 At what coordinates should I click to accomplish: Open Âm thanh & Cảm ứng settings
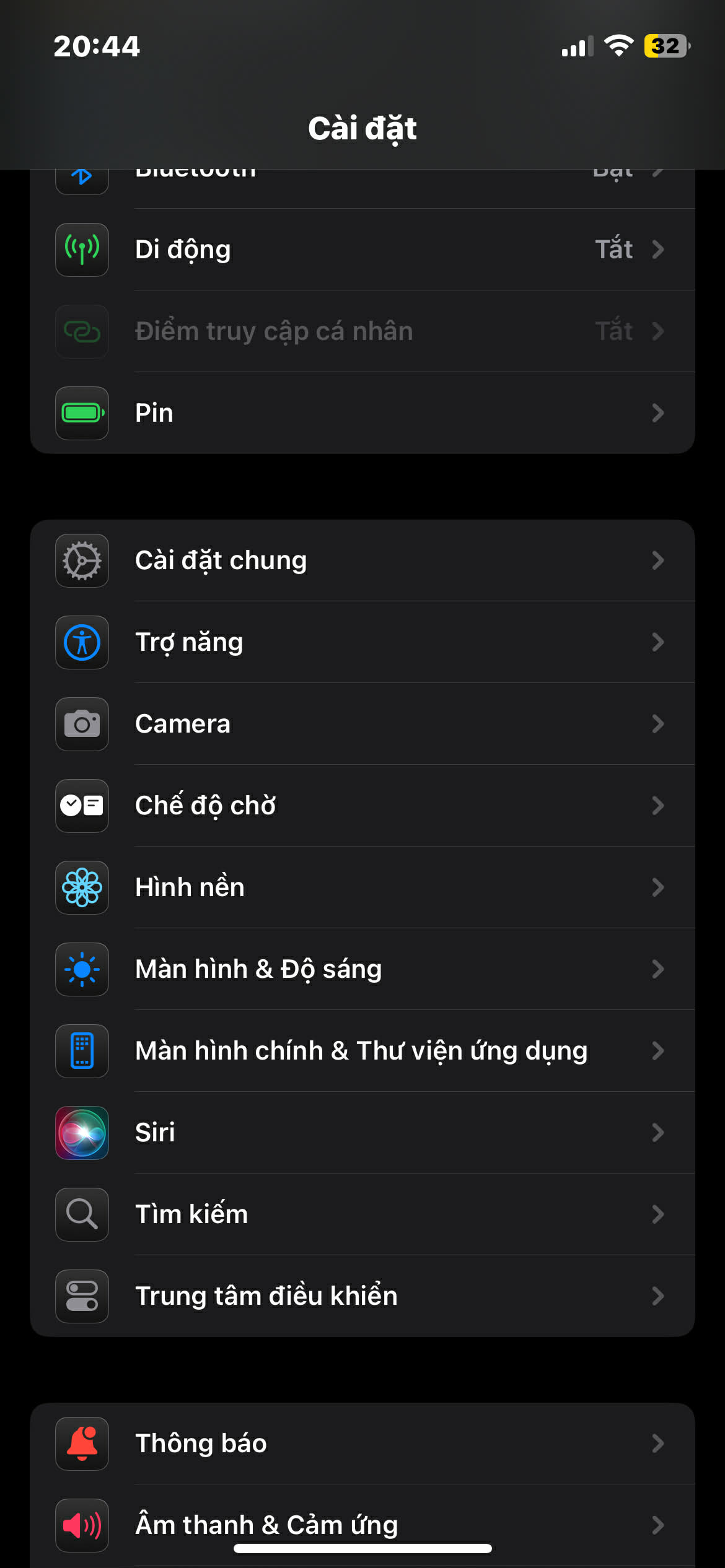362,1520
